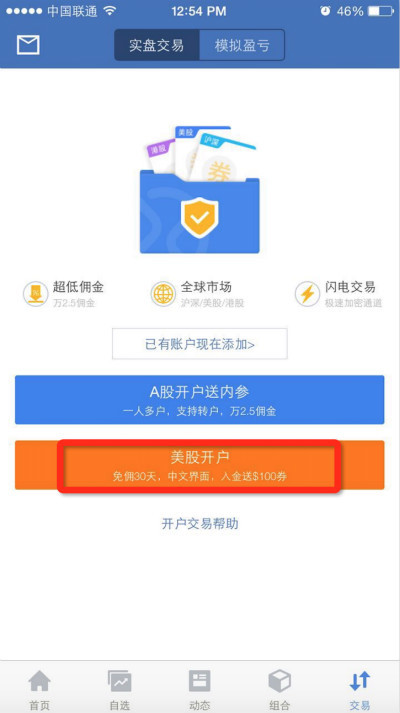
Task: Switch to the 组合 tab
Action: point(280,690)
